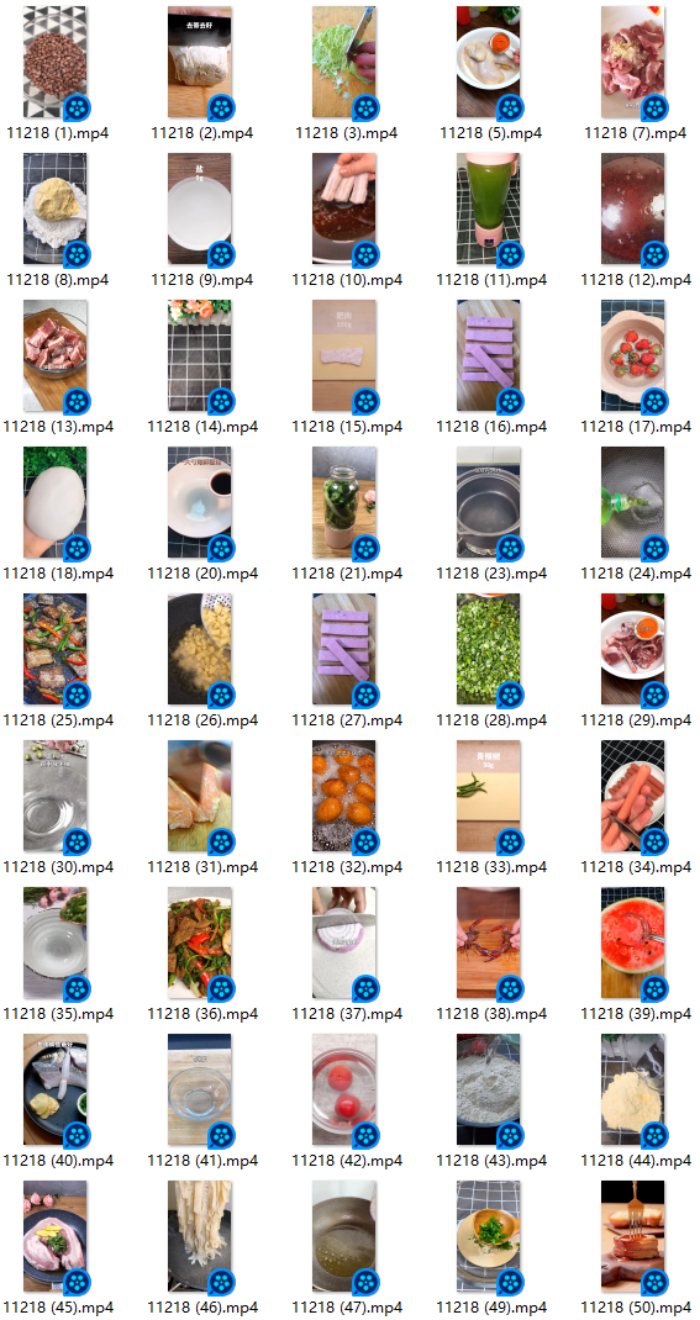
Task: Open video 11218 (1).mp4
Action: tap(55, 62)
